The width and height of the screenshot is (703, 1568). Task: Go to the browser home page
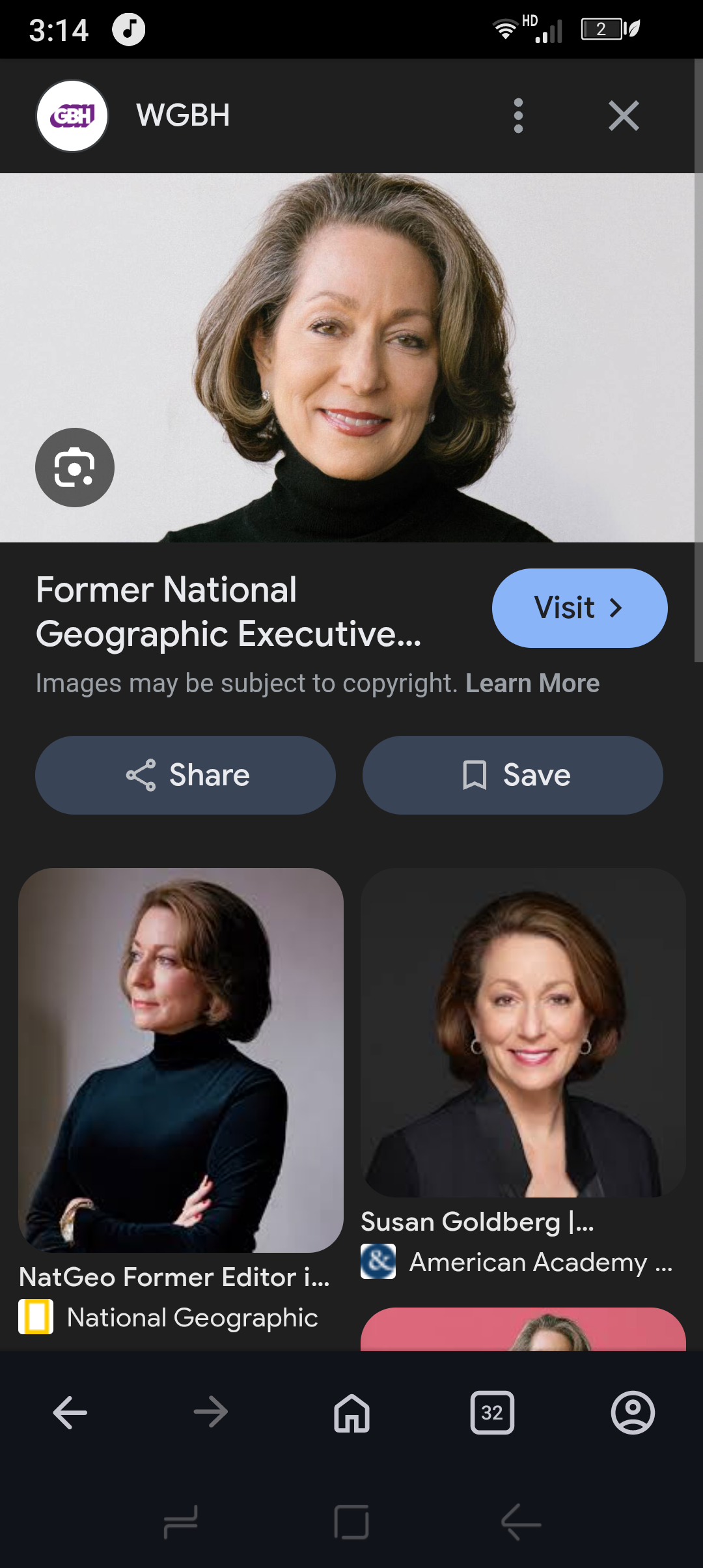(351, 1412)
